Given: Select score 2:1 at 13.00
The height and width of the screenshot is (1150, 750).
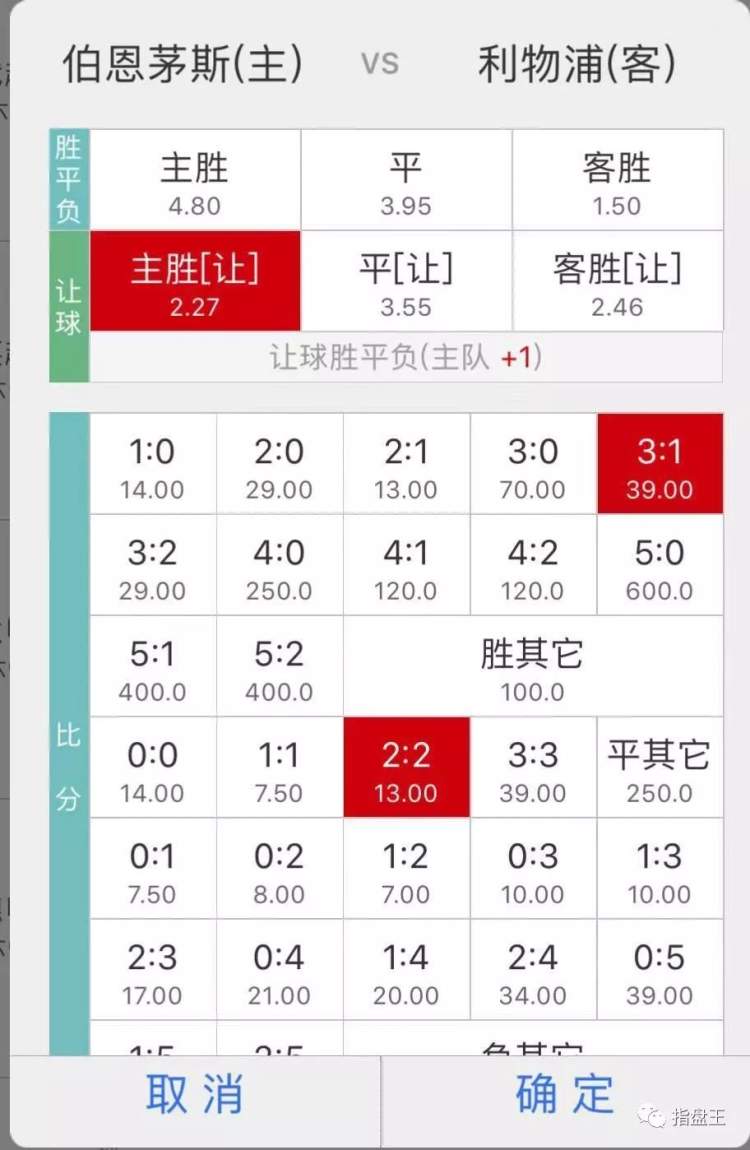Looking at the screenshot, I should 406,465.
